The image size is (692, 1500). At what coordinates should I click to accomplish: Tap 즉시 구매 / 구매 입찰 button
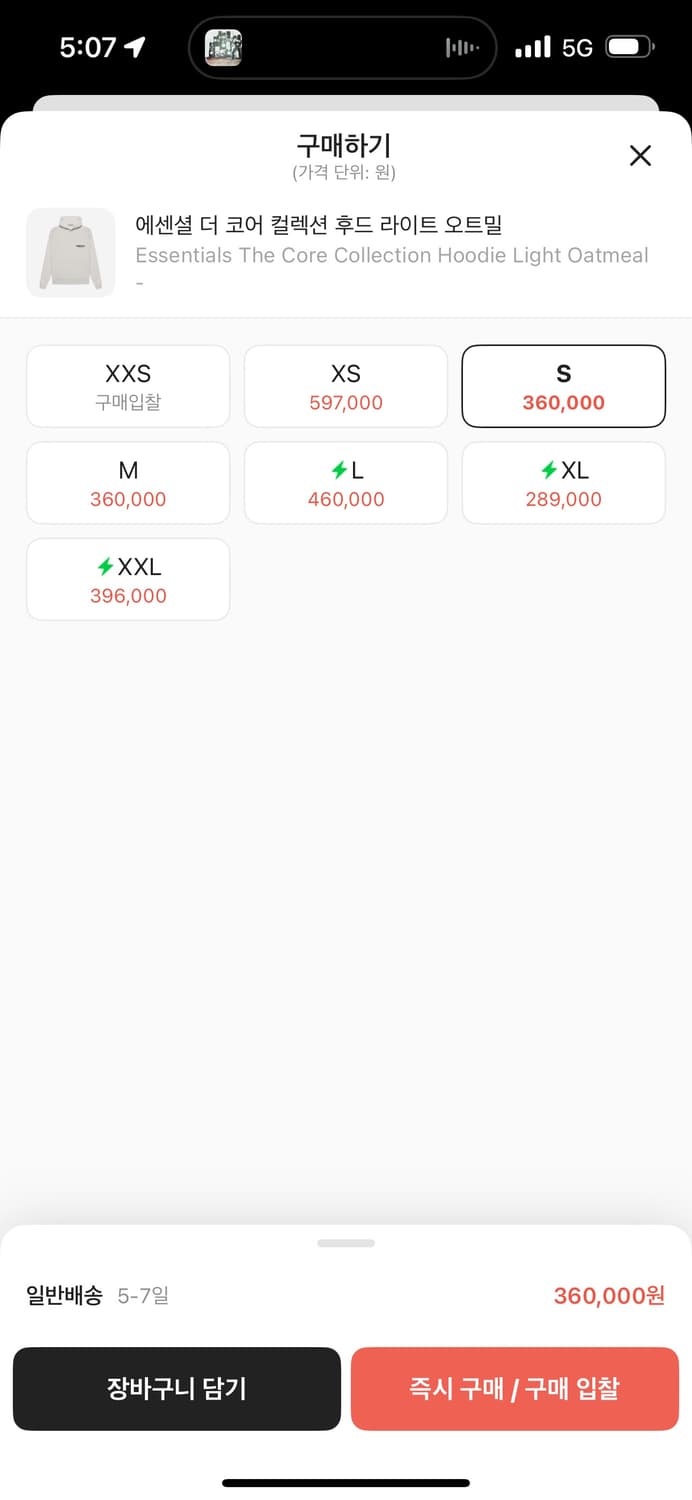(x=515, y=1389)
